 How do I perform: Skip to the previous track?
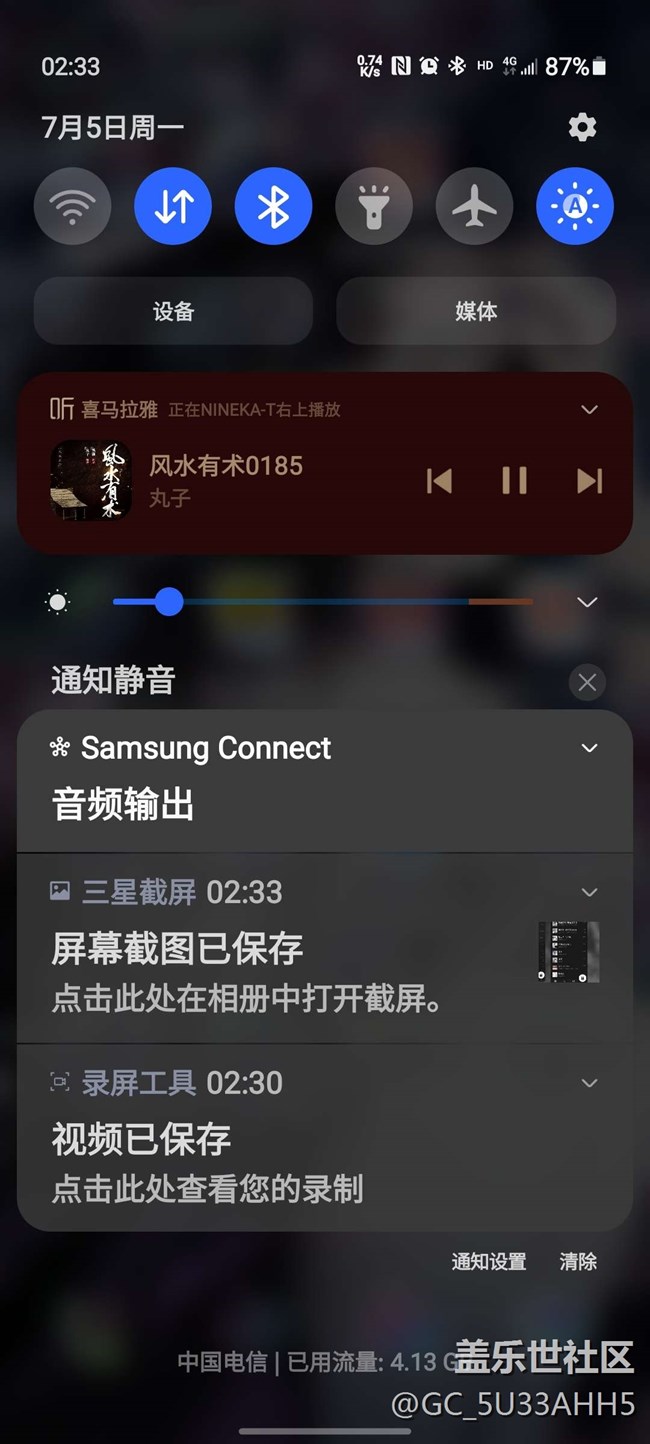click(439, 481)
